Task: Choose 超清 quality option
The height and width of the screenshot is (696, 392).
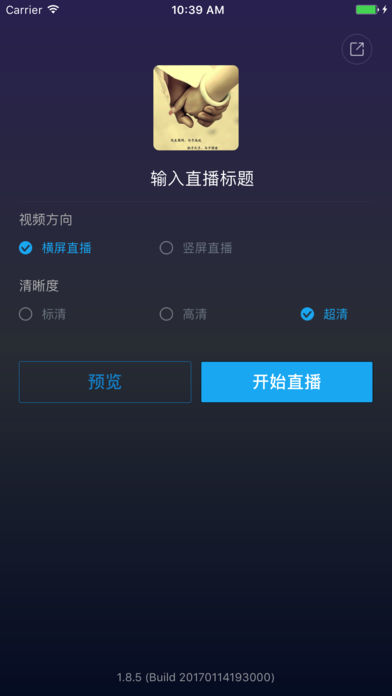Action: (x=325, y=315)
